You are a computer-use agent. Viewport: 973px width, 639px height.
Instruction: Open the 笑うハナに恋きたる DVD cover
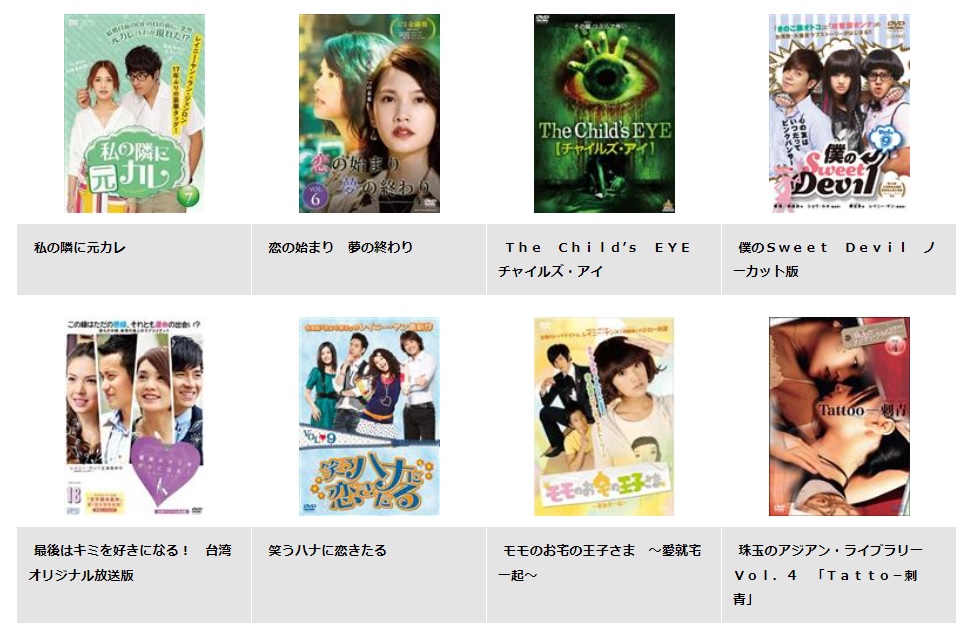[x=369, y=416]
